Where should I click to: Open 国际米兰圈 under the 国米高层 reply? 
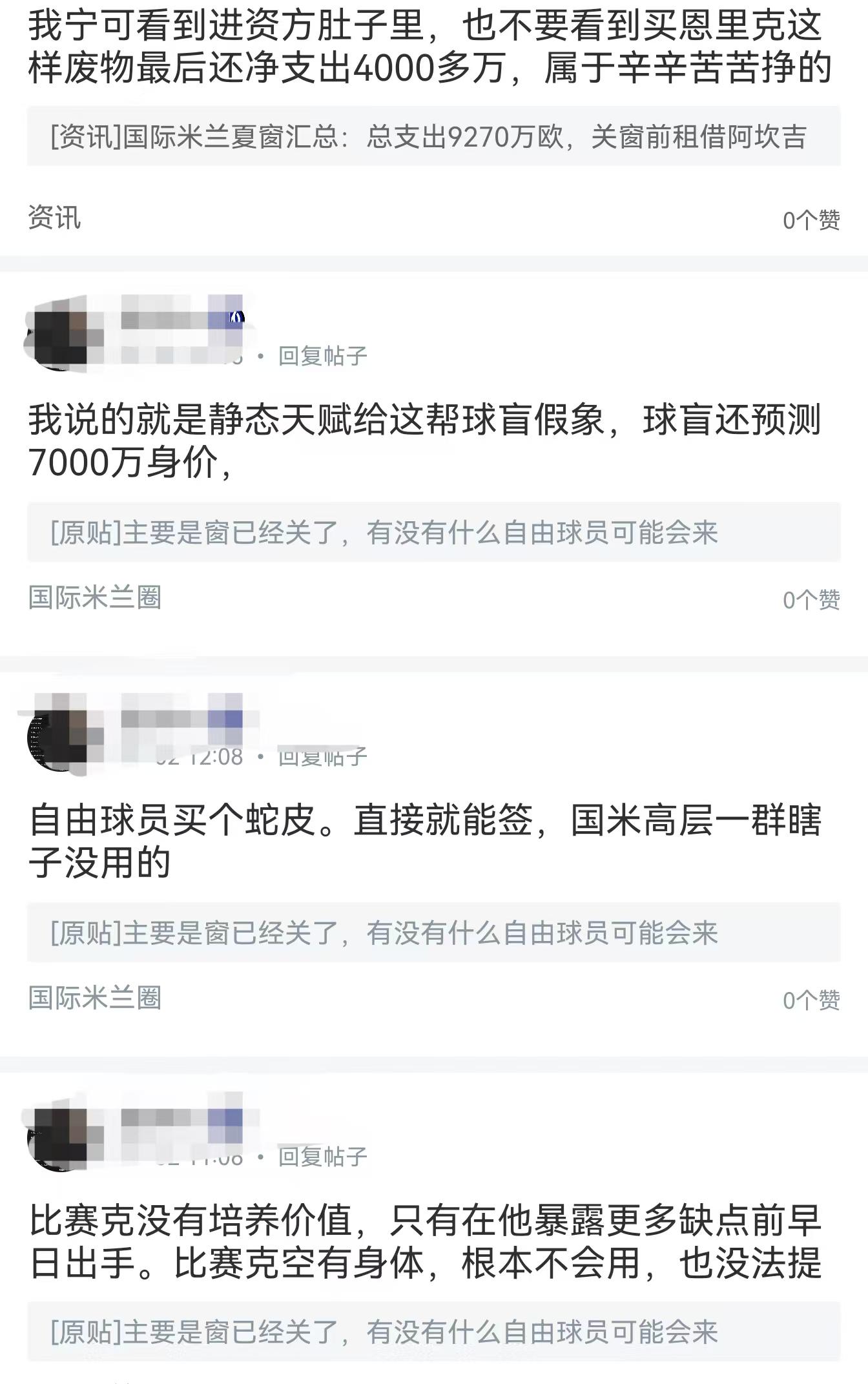(x=95, y=998)
